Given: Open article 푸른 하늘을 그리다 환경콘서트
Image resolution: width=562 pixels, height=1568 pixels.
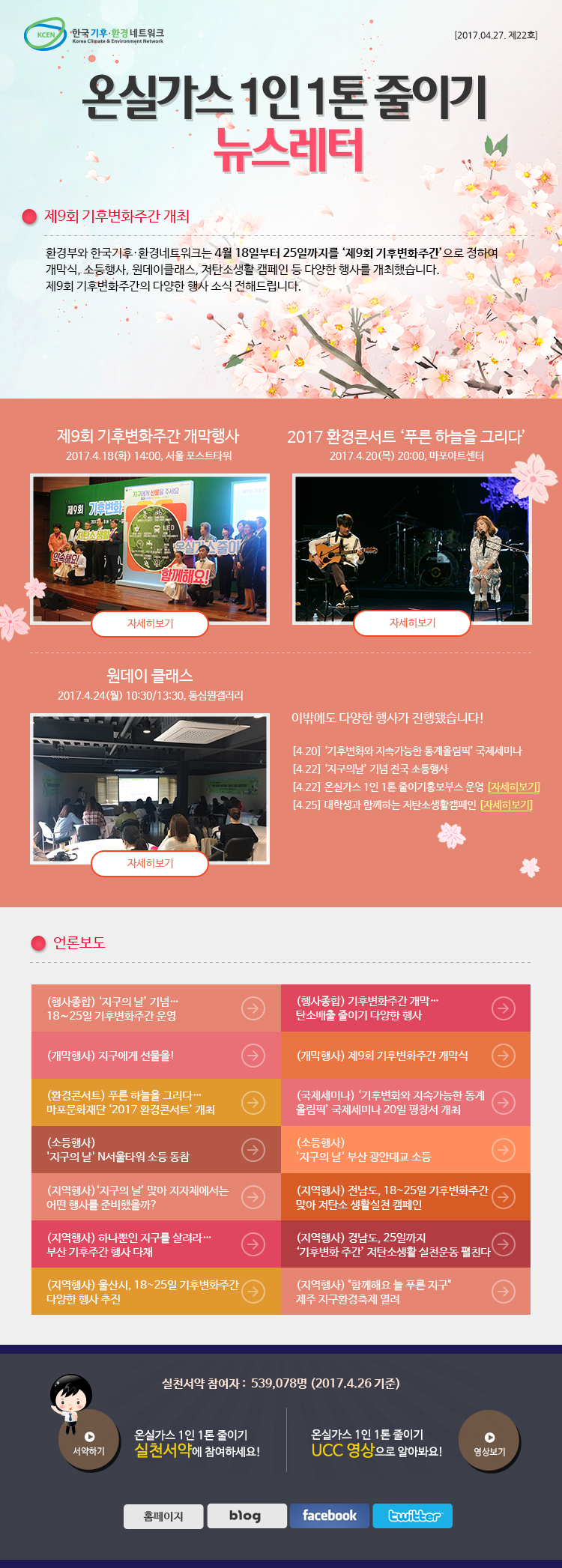Looking at the screenshot, I should click(156, 1103).
